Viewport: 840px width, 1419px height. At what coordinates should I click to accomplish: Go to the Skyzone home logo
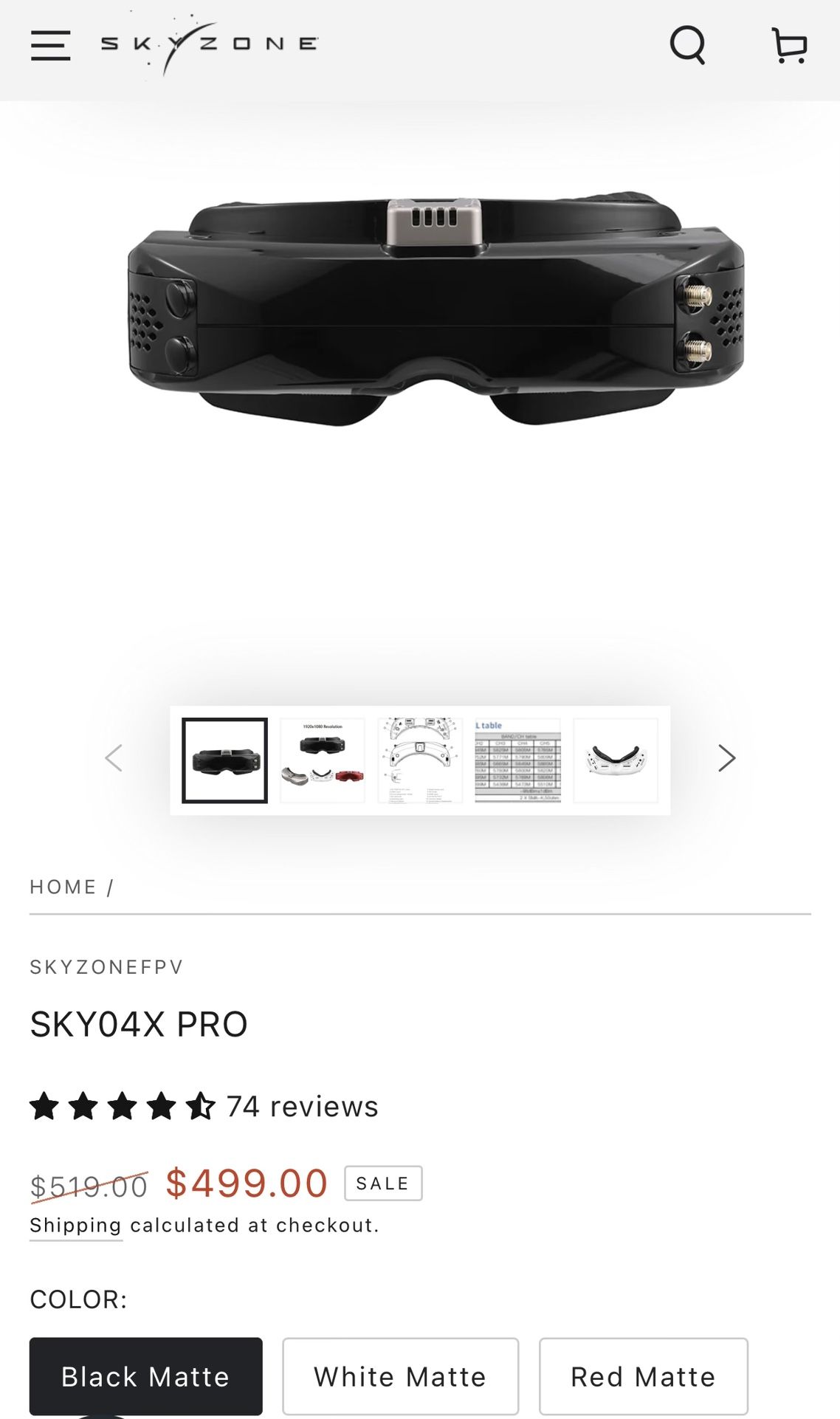[x=210, y=44]
